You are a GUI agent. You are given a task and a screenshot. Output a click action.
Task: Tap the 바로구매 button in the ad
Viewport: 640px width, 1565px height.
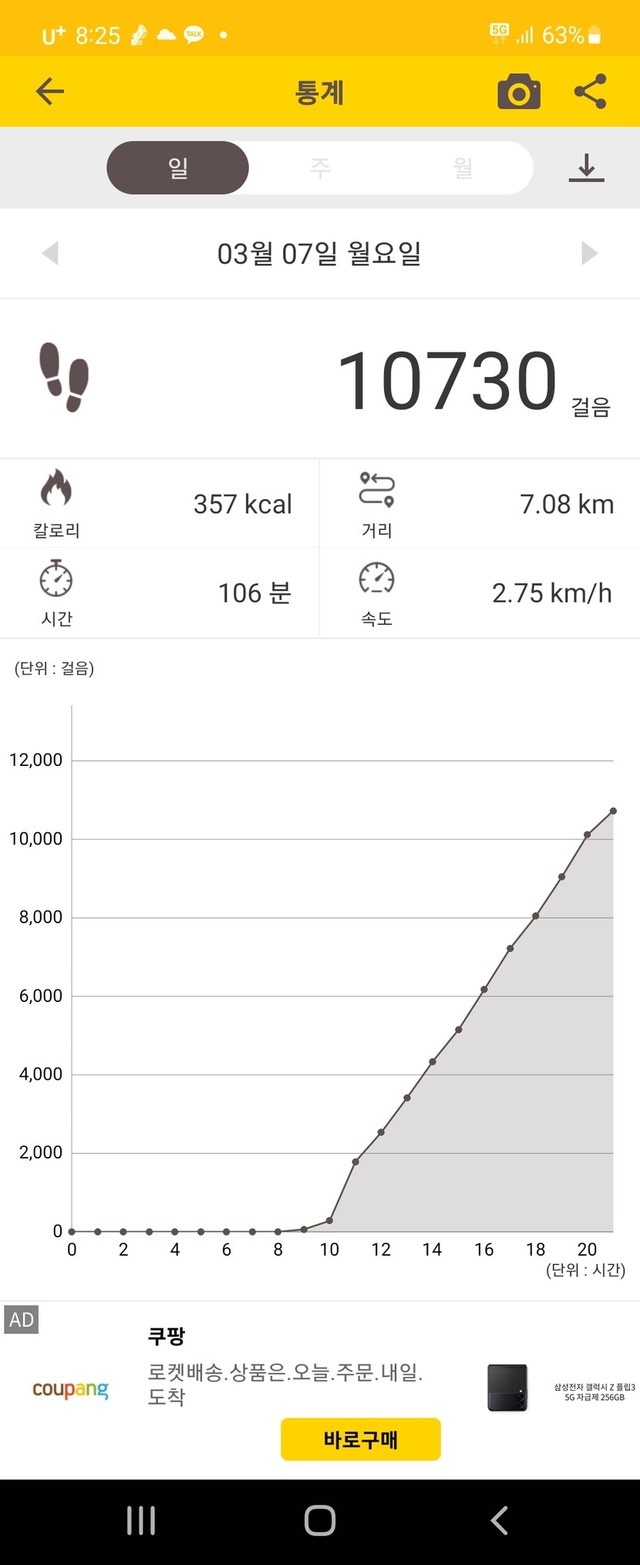click(x=360, y=1440)
